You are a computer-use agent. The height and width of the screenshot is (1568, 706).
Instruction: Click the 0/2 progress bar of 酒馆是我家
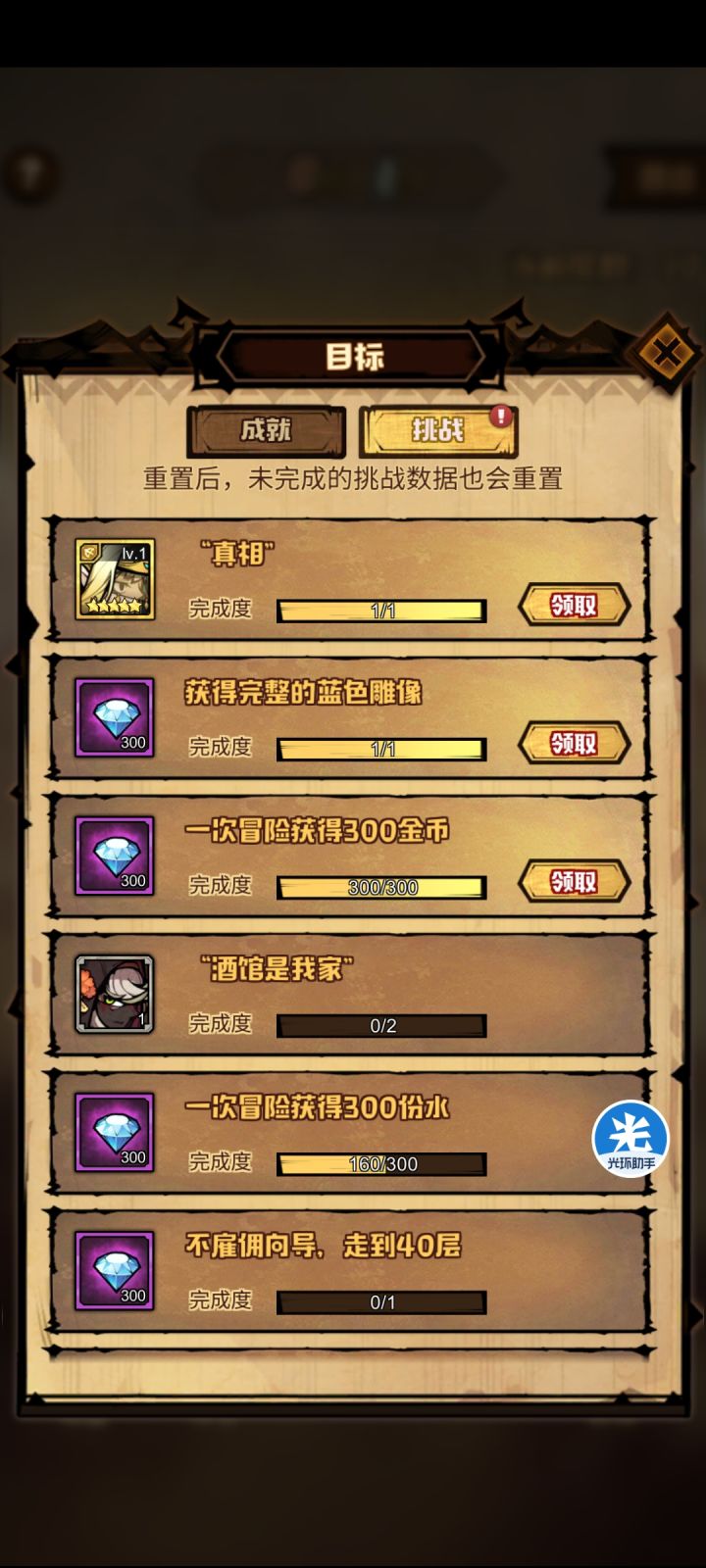tap(380, 1026)
